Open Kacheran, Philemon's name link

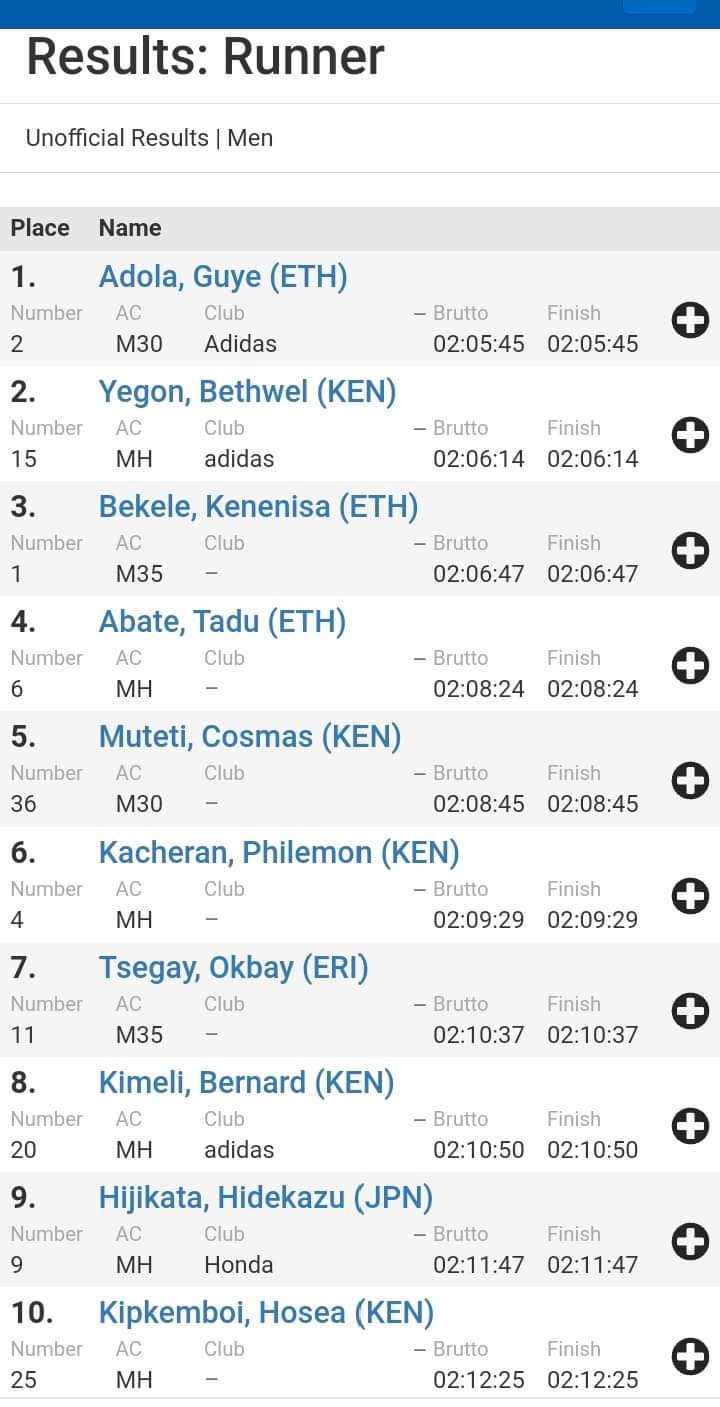click(x=279, y=853)
